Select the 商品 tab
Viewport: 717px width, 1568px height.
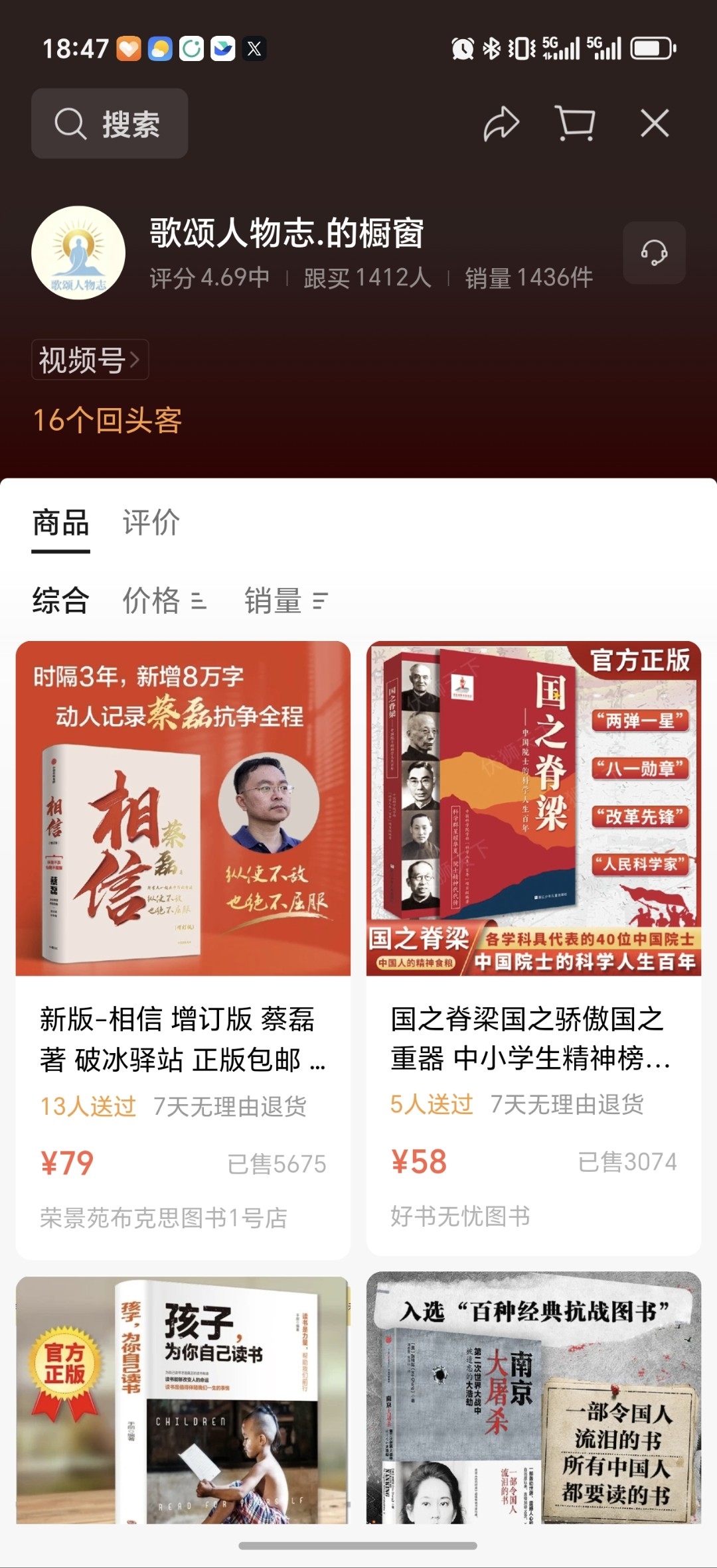click(60, 523)
